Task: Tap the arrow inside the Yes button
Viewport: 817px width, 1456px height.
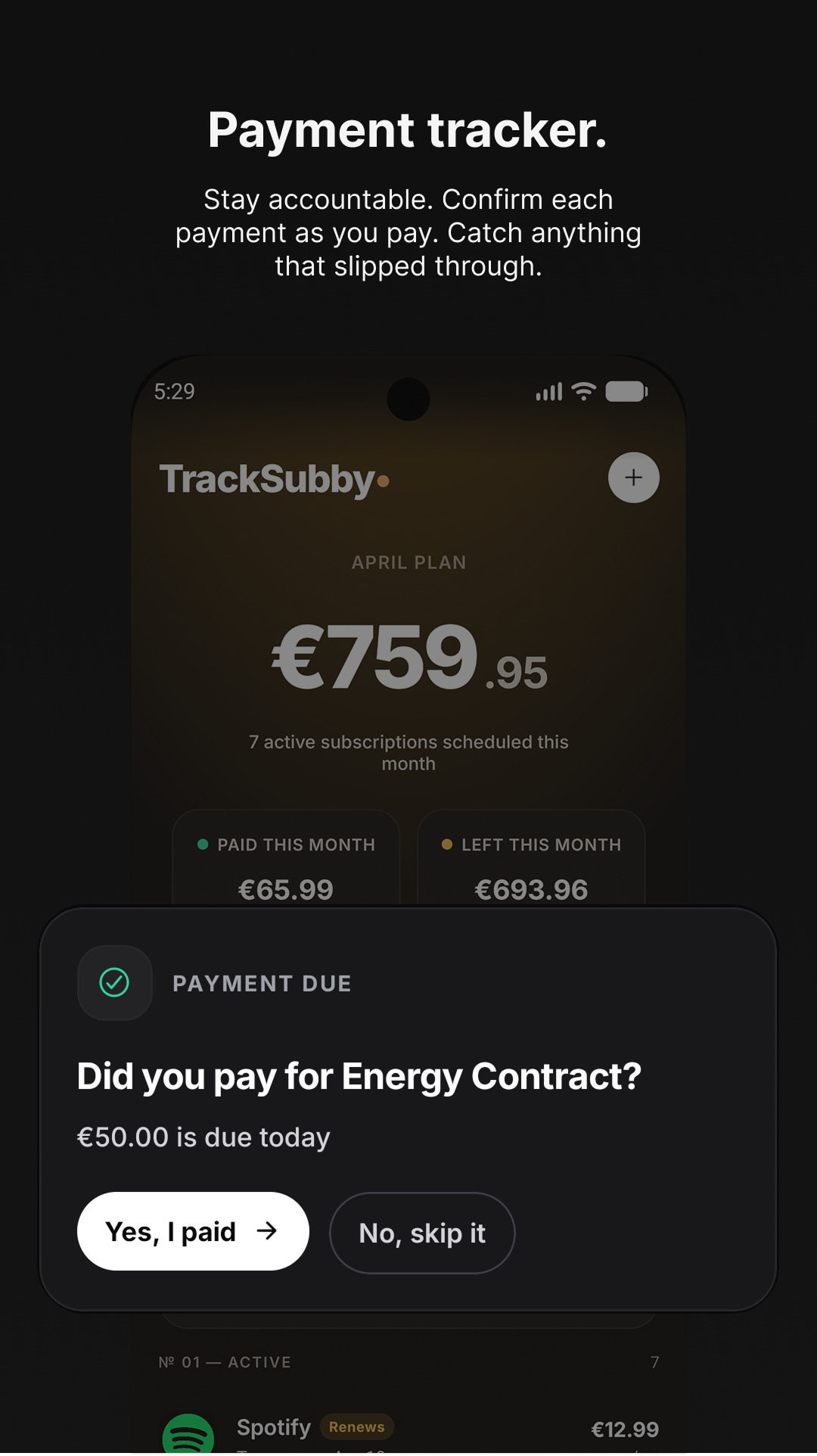Action: (x=269, y=1231)
